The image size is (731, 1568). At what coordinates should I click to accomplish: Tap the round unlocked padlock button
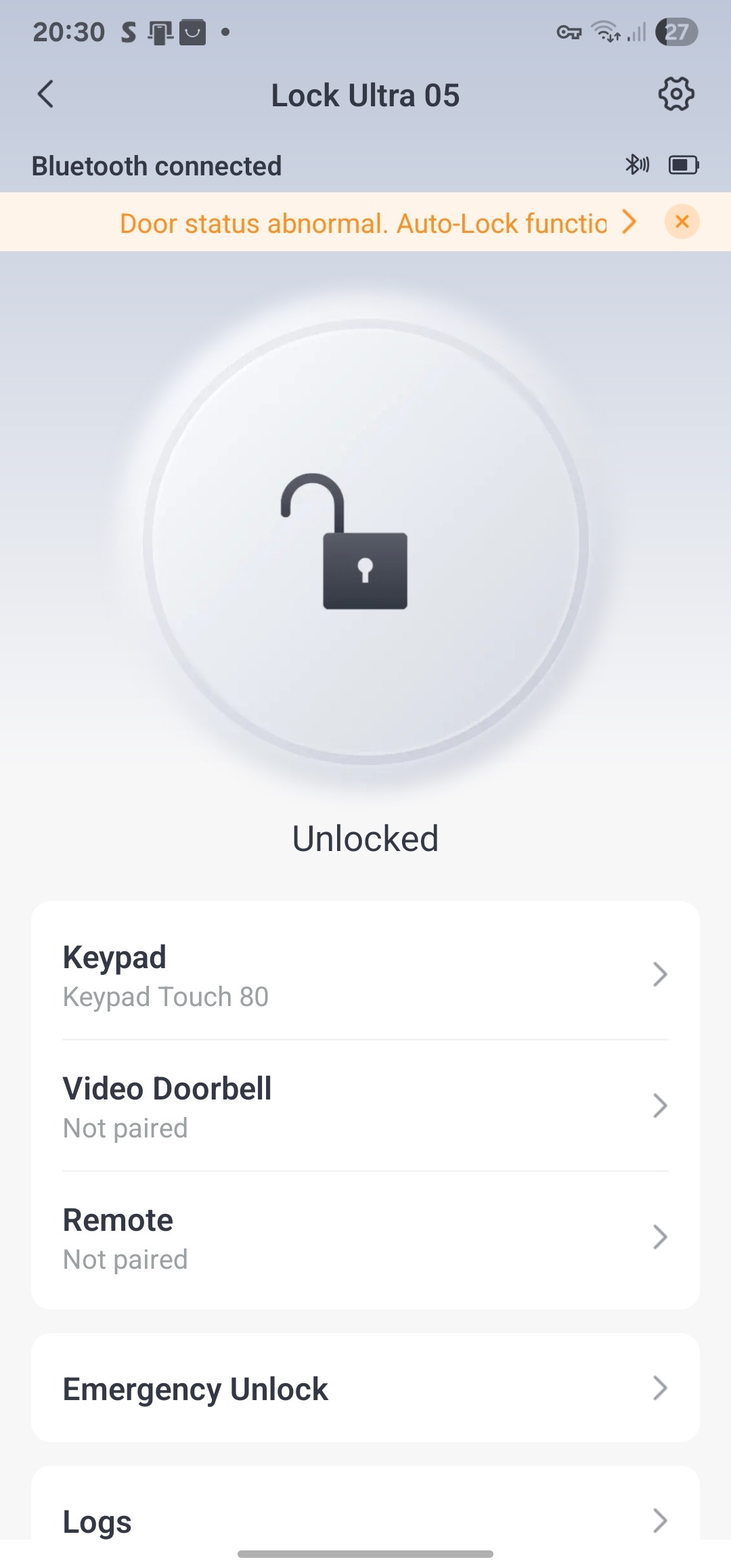[365, 542]
